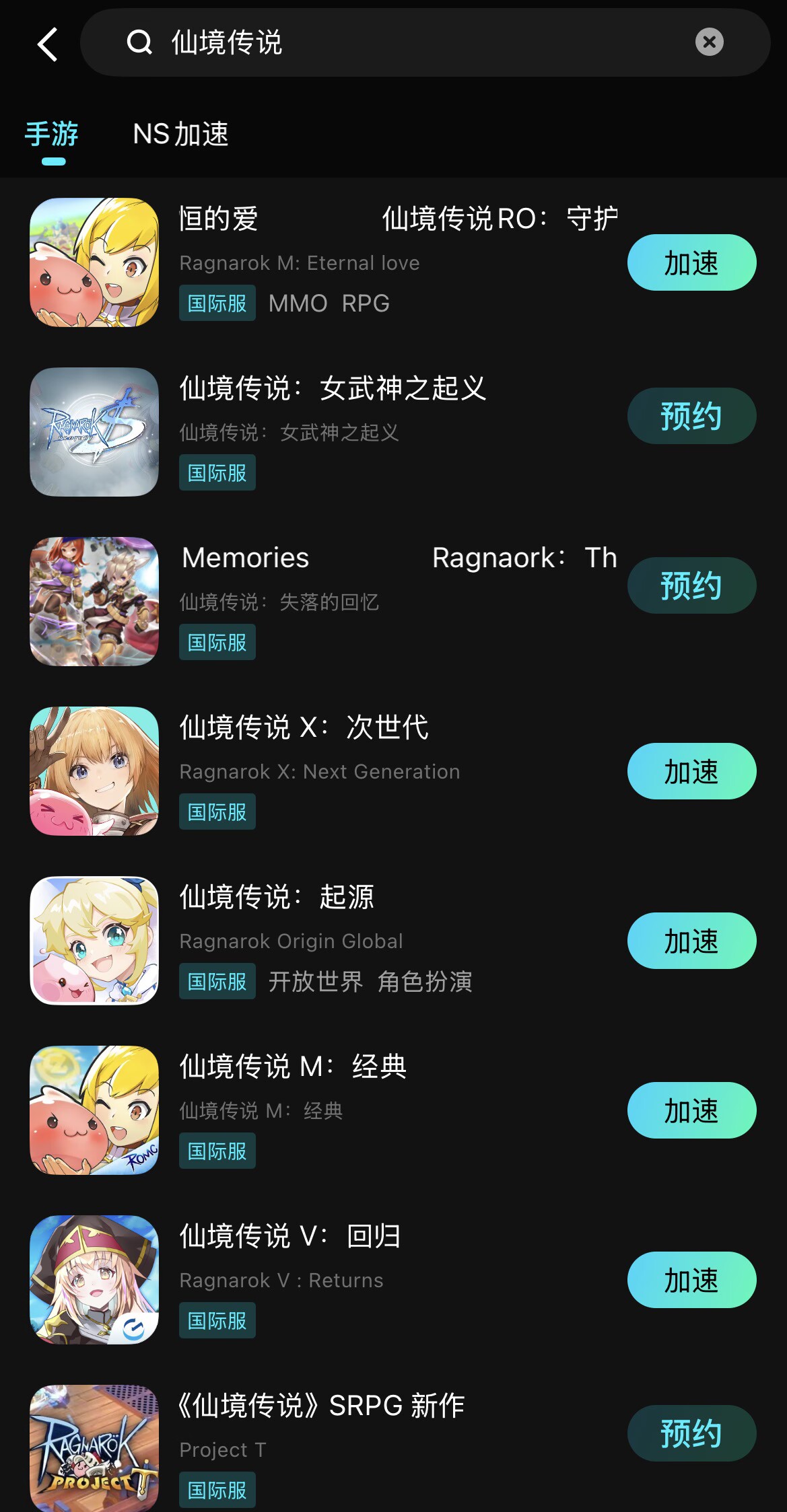
Task: Select the 手游 tab
Action: (x=52, y=134)
